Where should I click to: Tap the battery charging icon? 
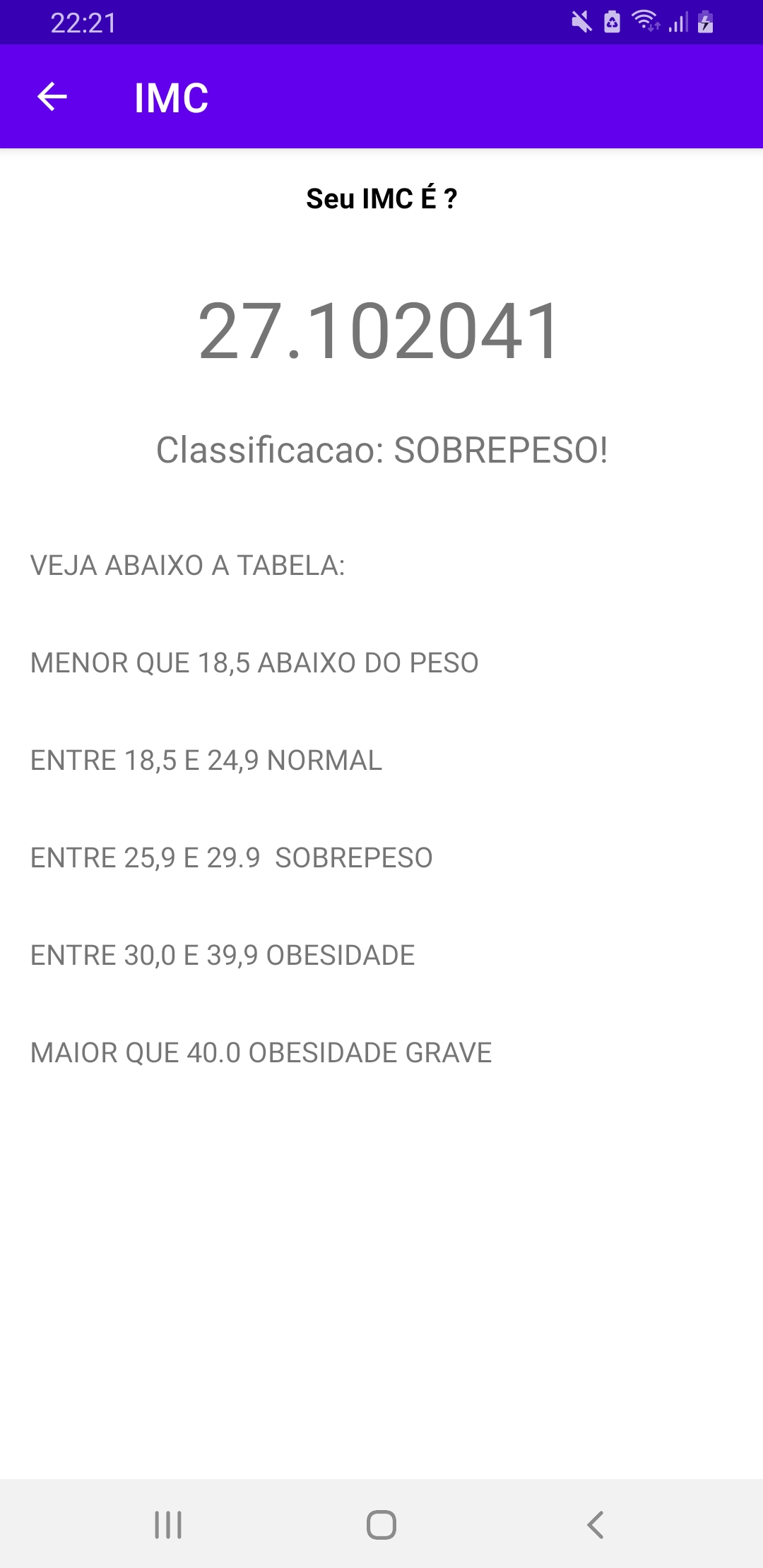tap(704, 23)
